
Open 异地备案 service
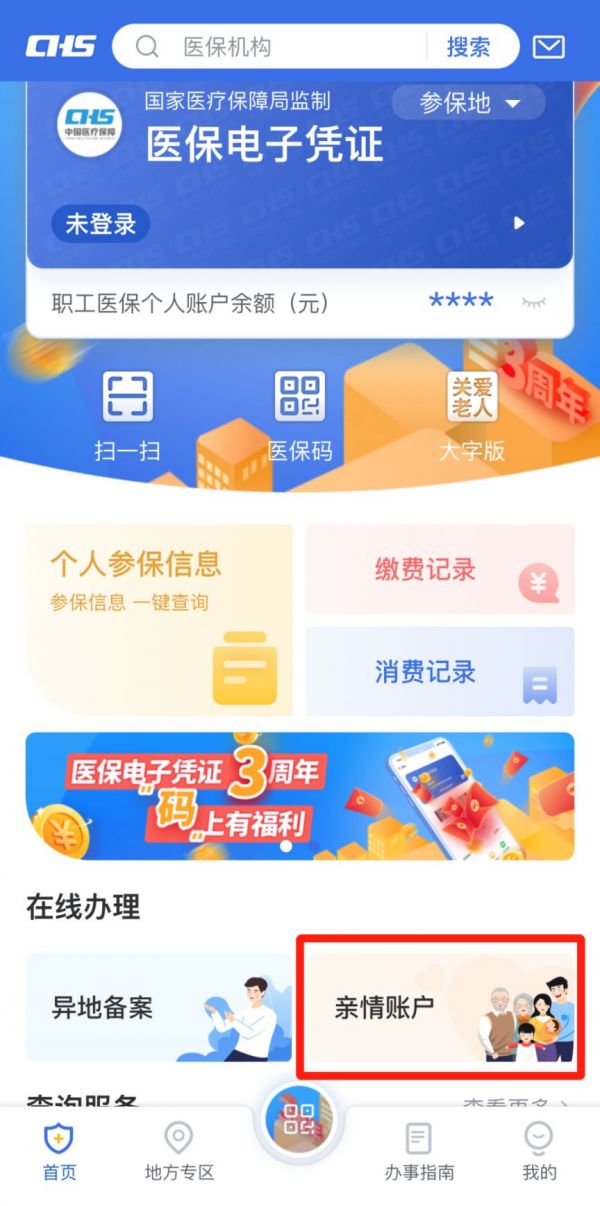tap(159, 1007)
